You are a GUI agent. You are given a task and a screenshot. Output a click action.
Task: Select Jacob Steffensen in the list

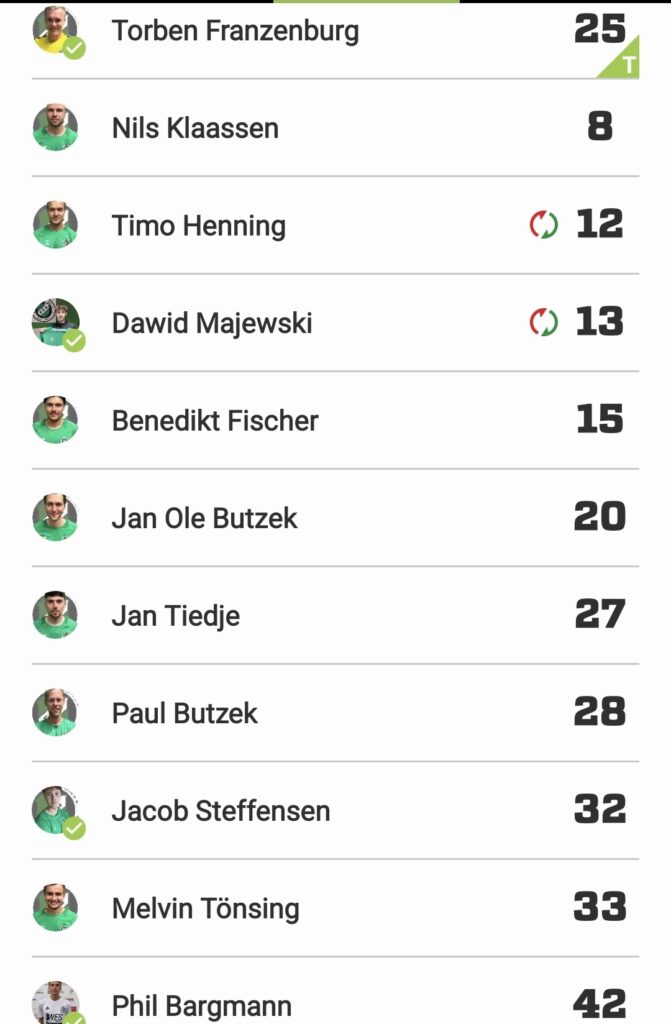[x=221, y=810]
